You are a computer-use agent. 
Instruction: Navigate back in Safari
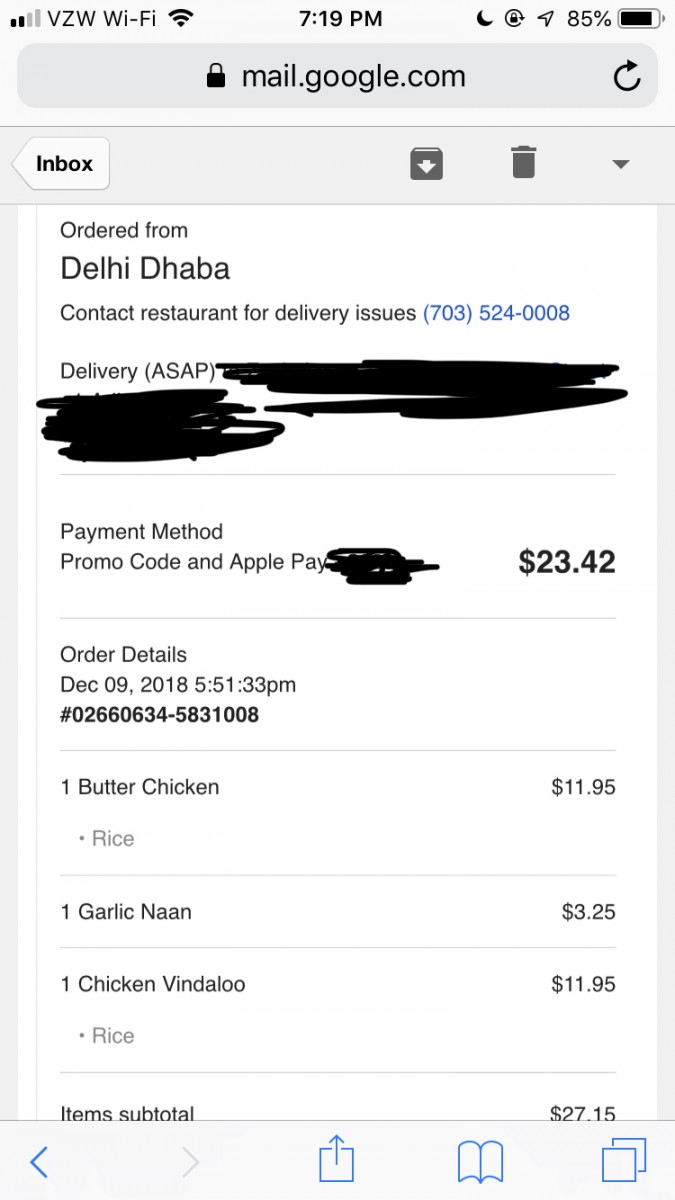pyautogui.click(x=39, y=1161)
